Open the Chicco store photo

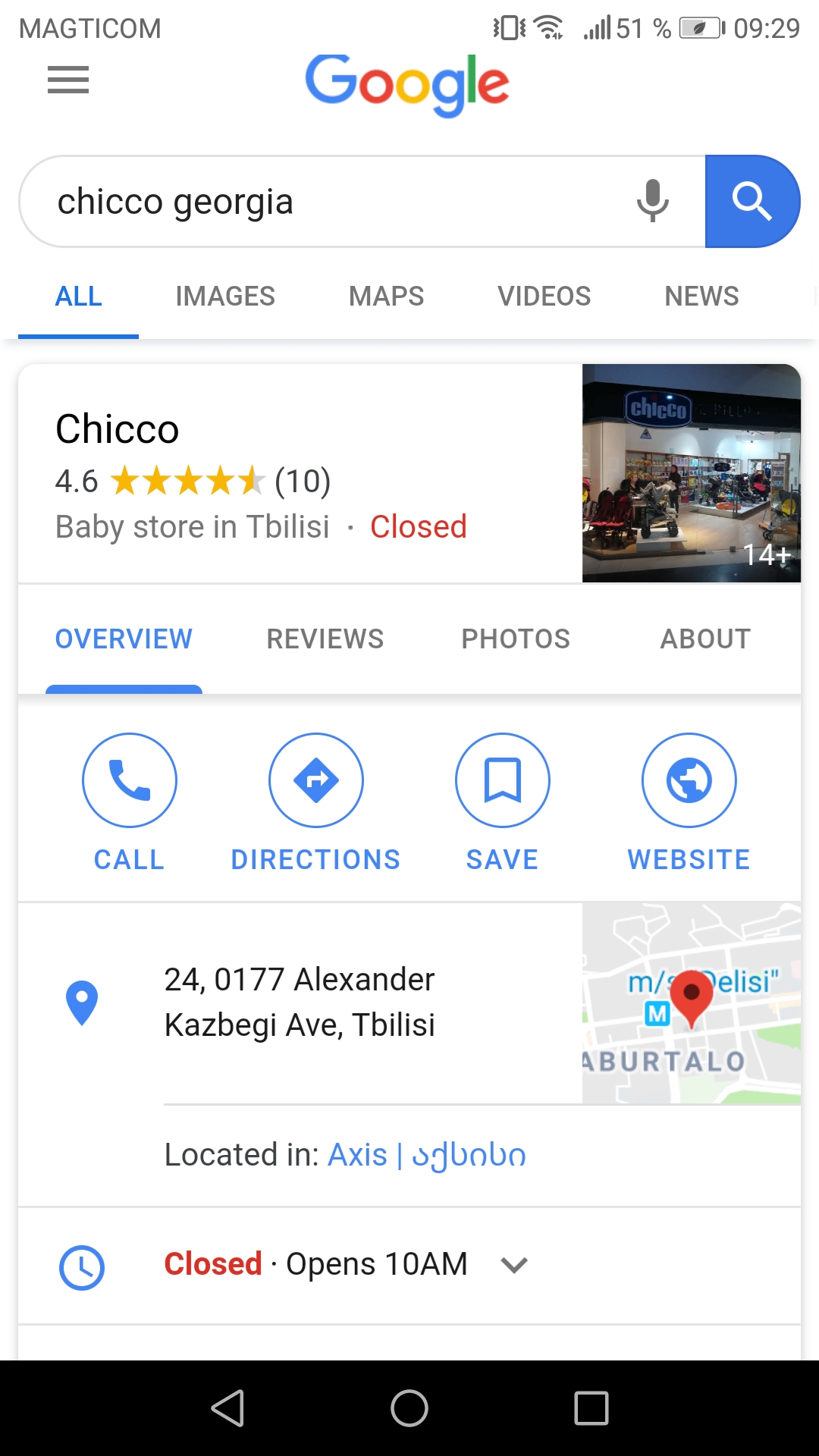point(691,473)
